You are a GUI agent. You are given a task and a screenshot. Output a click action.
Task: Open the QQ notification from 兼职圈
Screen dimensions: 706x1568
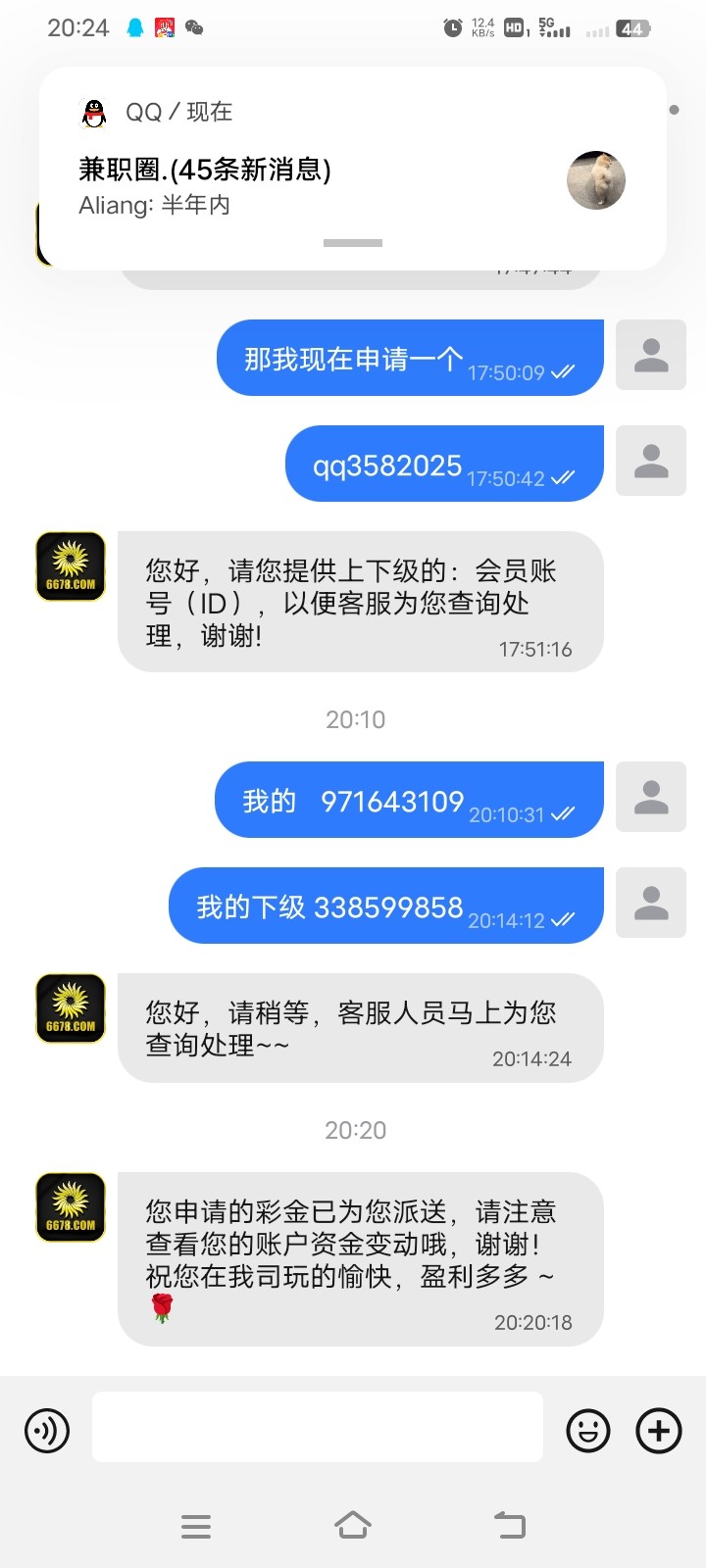click(324, 170)
